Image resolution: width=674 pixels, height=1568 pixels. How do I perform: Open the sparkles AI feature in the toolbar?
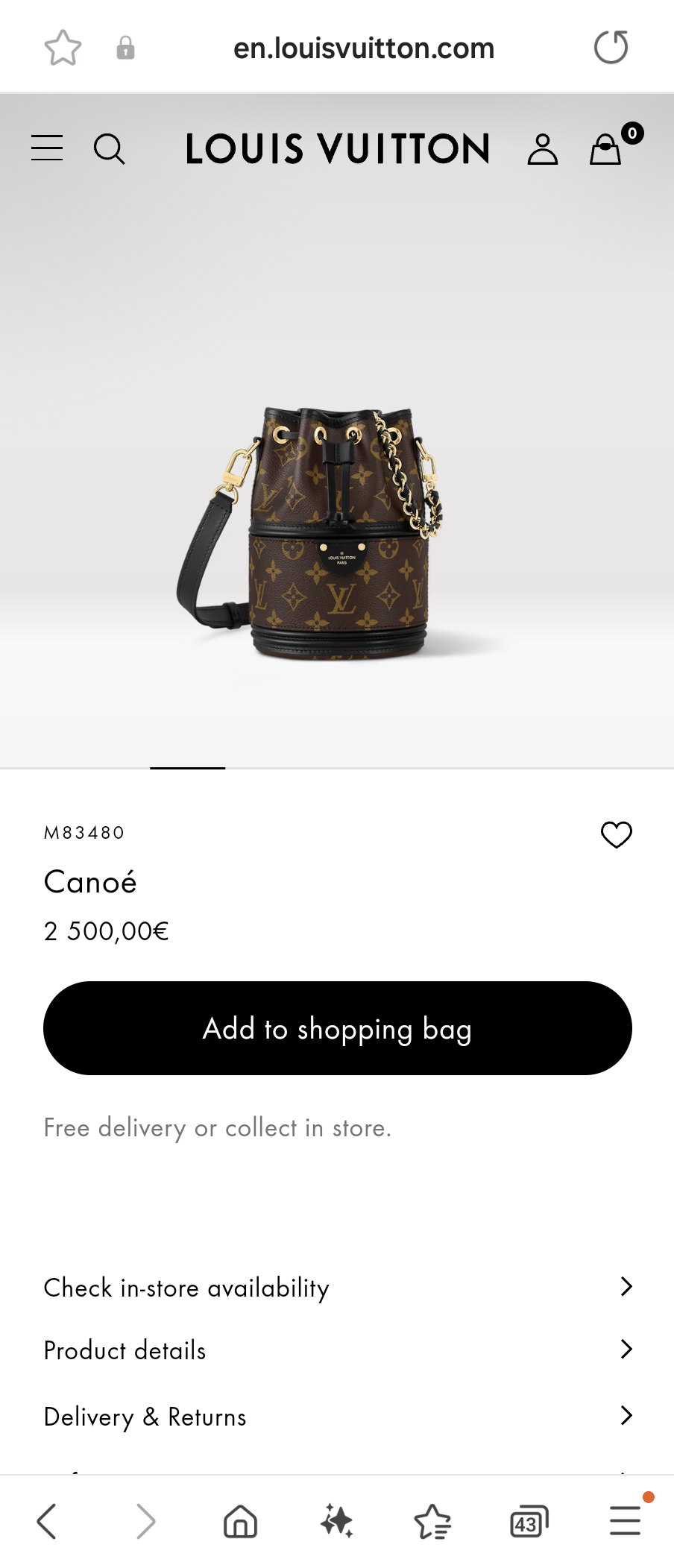(337, 1521)
